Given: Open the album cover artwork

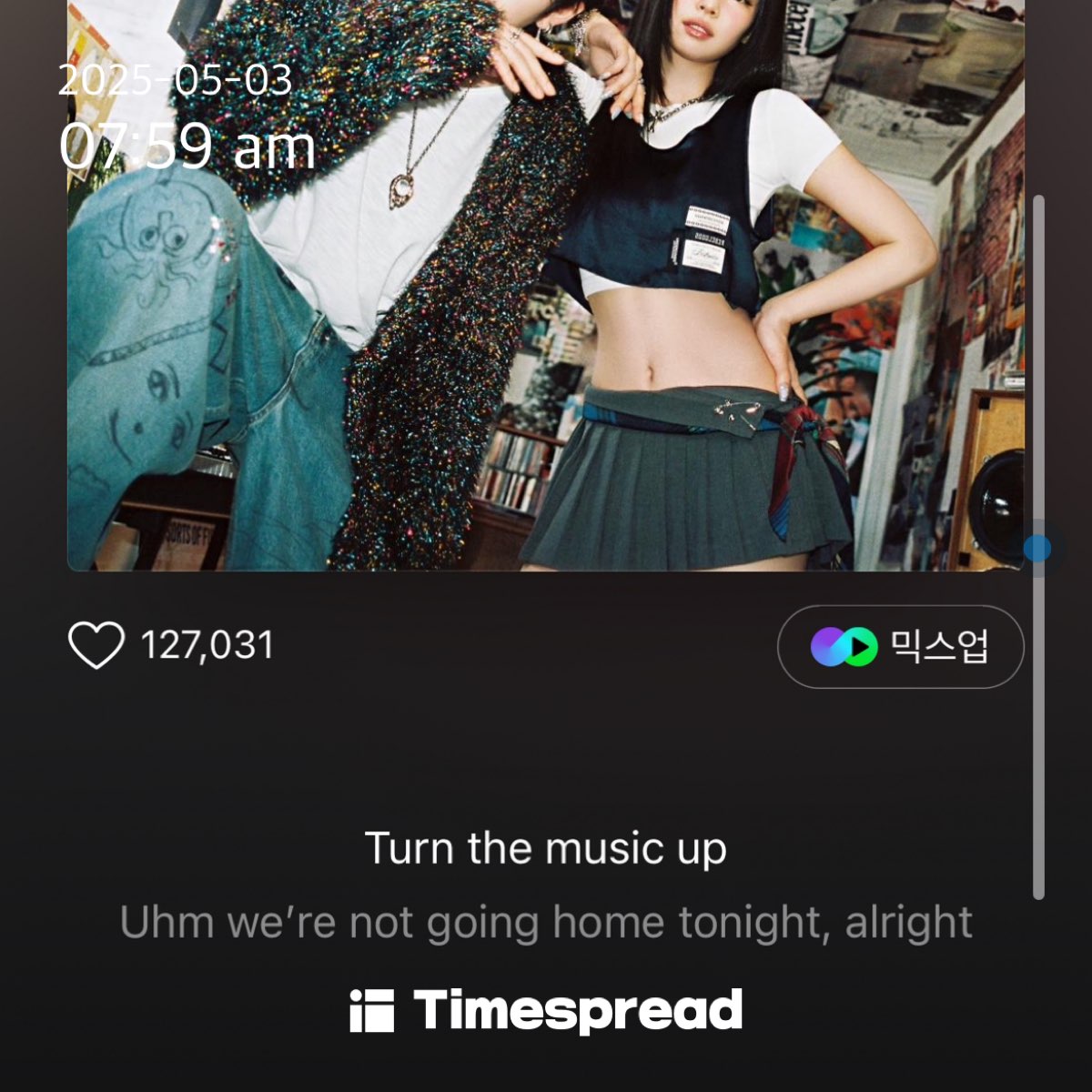Looking at the screenshot, I should 546,291.
